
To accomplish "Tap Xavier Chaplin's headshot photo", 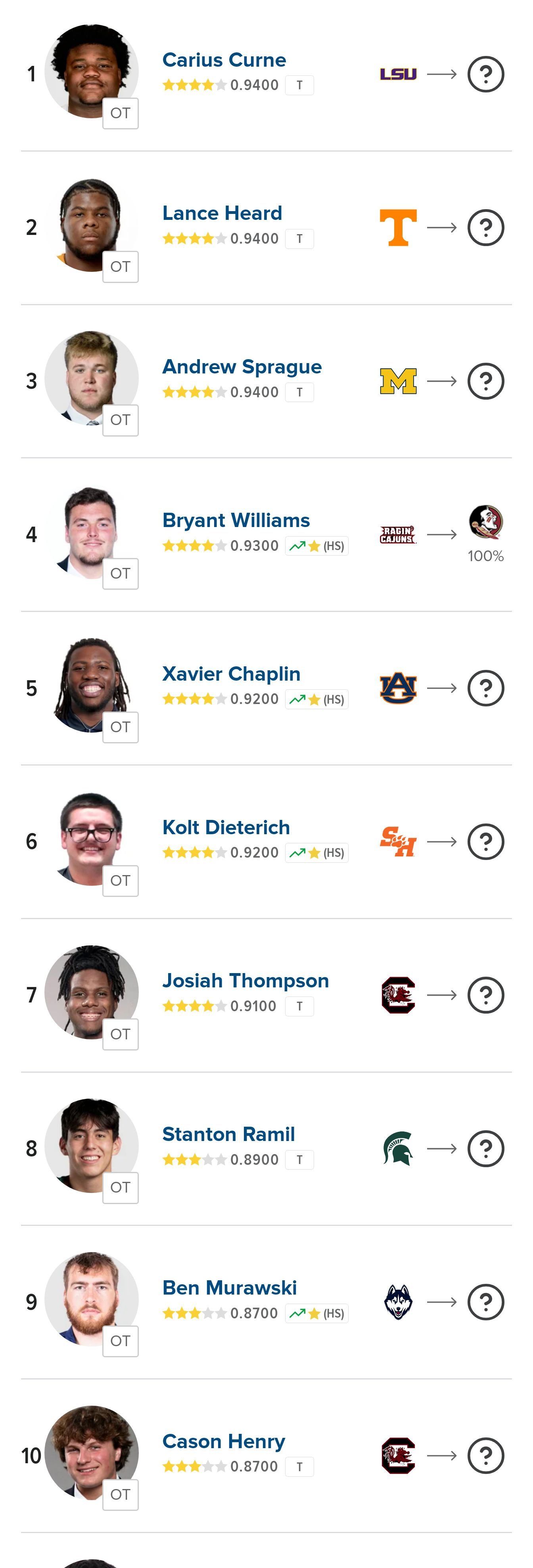I will (x=91, y=684).
